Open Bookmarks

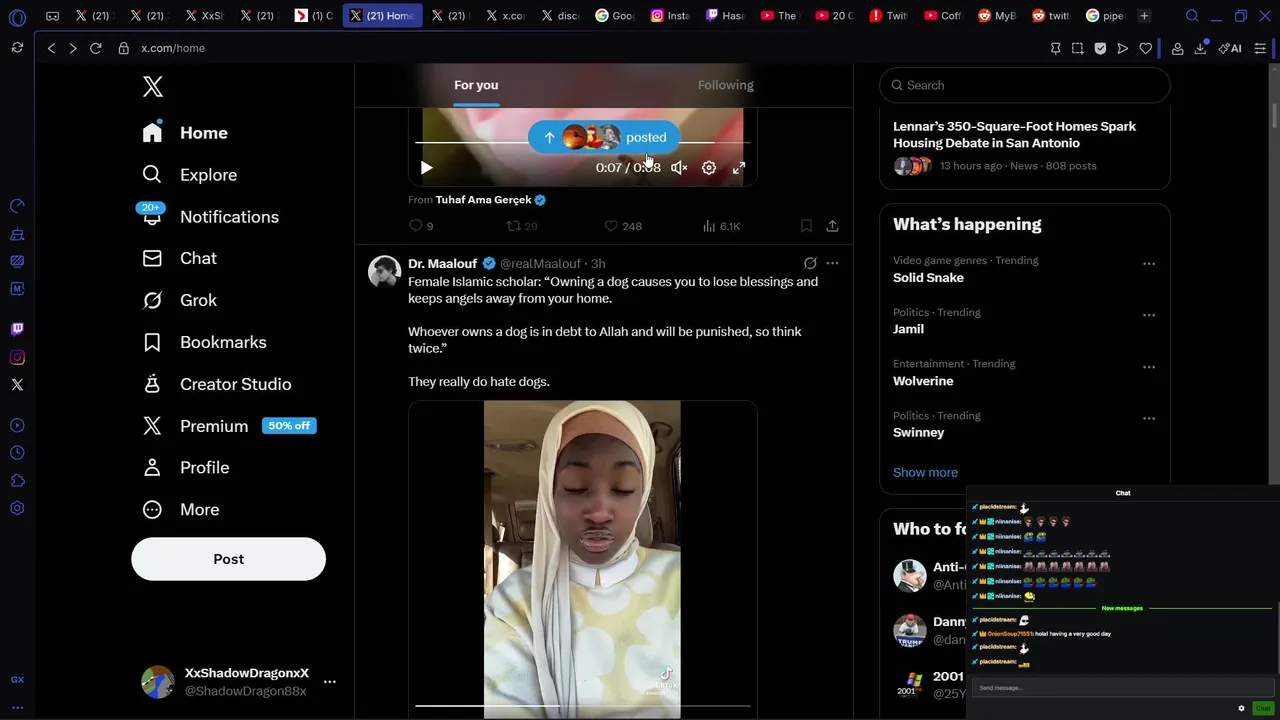click(222, 342)
